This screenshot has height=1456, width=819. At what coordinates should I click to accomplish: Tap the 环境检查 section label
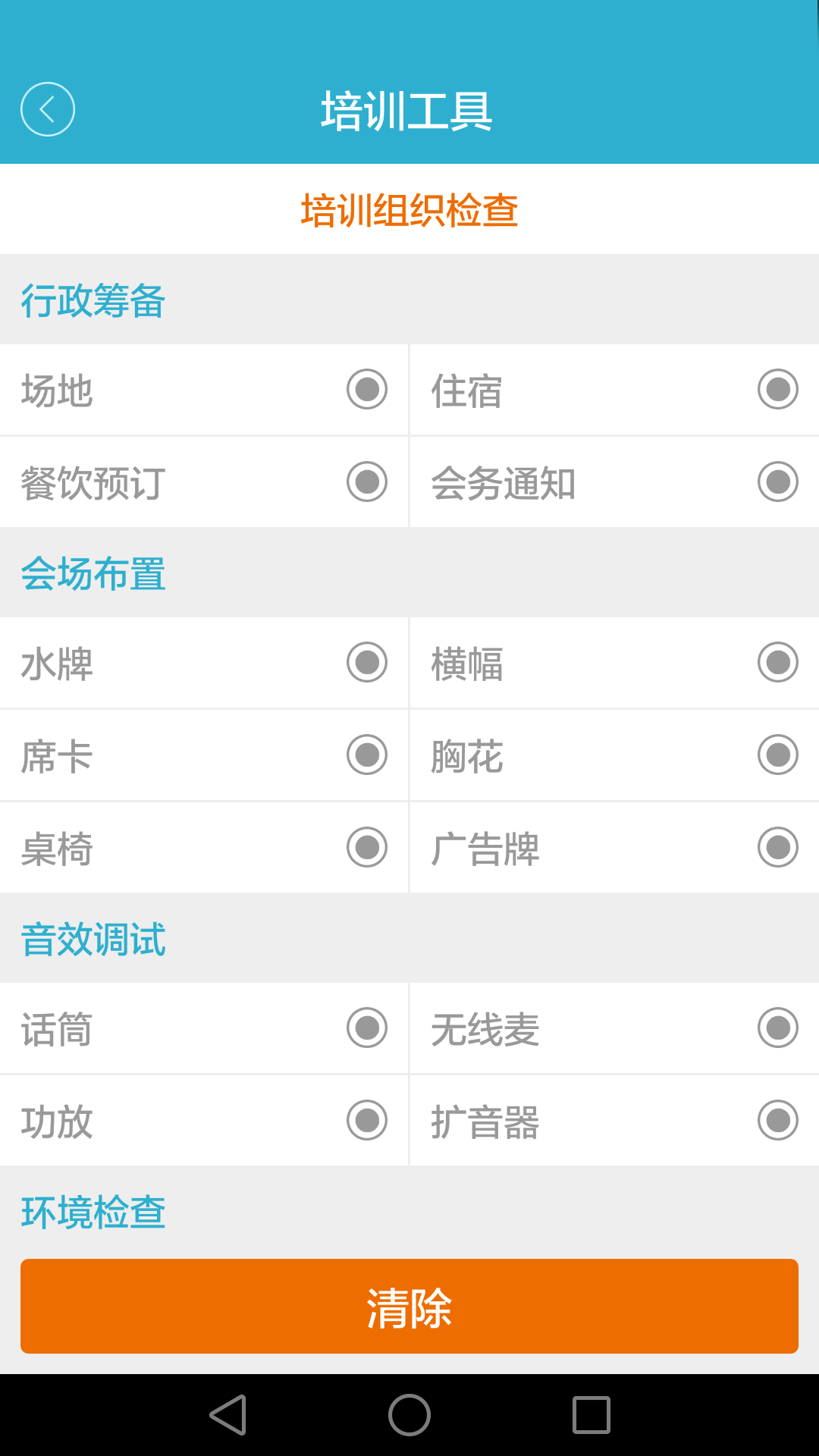(x=91, y=1213)
